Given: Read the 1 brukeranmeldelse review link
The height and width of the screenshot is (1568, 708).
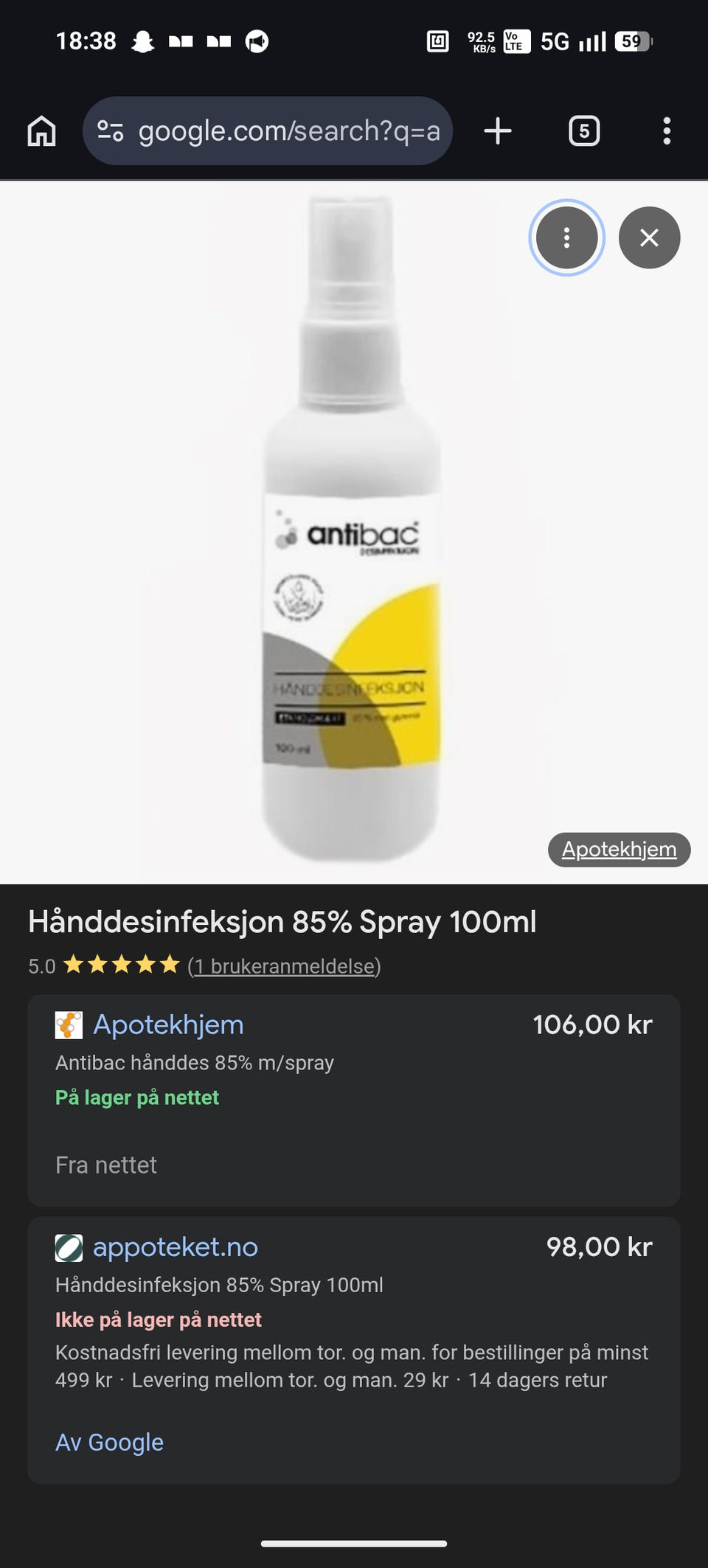Looking at the screenshot, I should tap(282, 966).
